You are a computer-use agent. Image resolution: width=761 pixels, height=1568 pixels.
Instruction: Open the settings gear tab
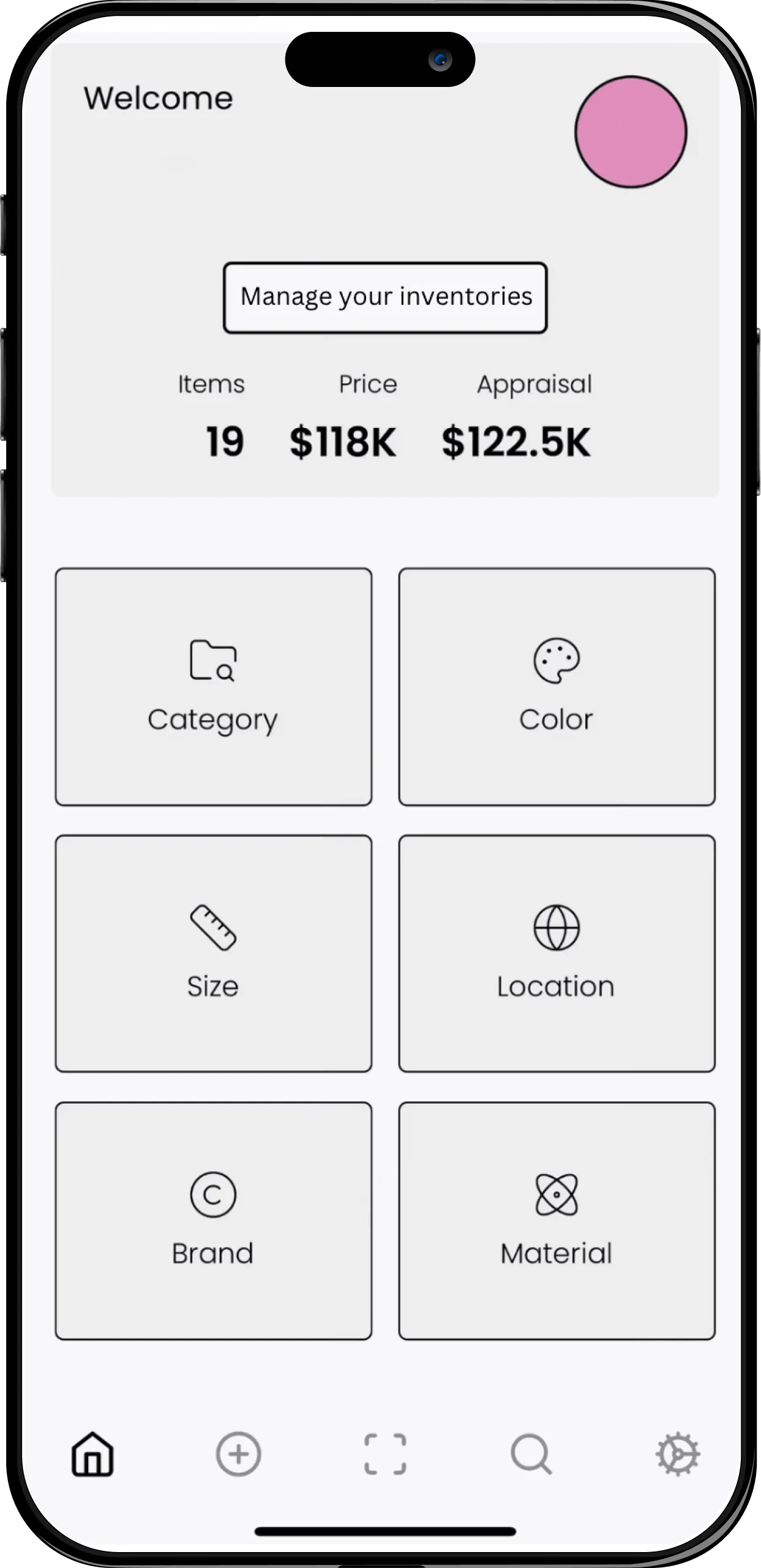coord(678,1454)
